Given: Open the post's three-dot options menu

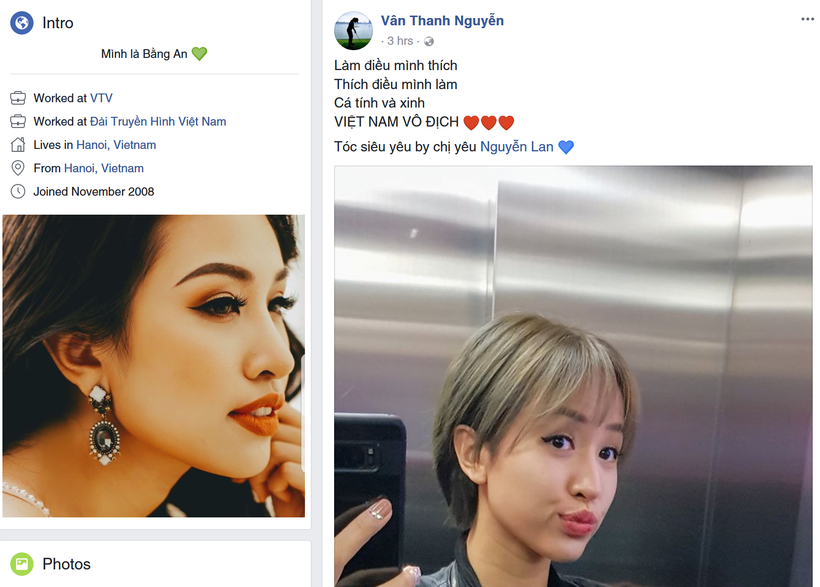Looking at the screenshot, I should pos(807,20).
